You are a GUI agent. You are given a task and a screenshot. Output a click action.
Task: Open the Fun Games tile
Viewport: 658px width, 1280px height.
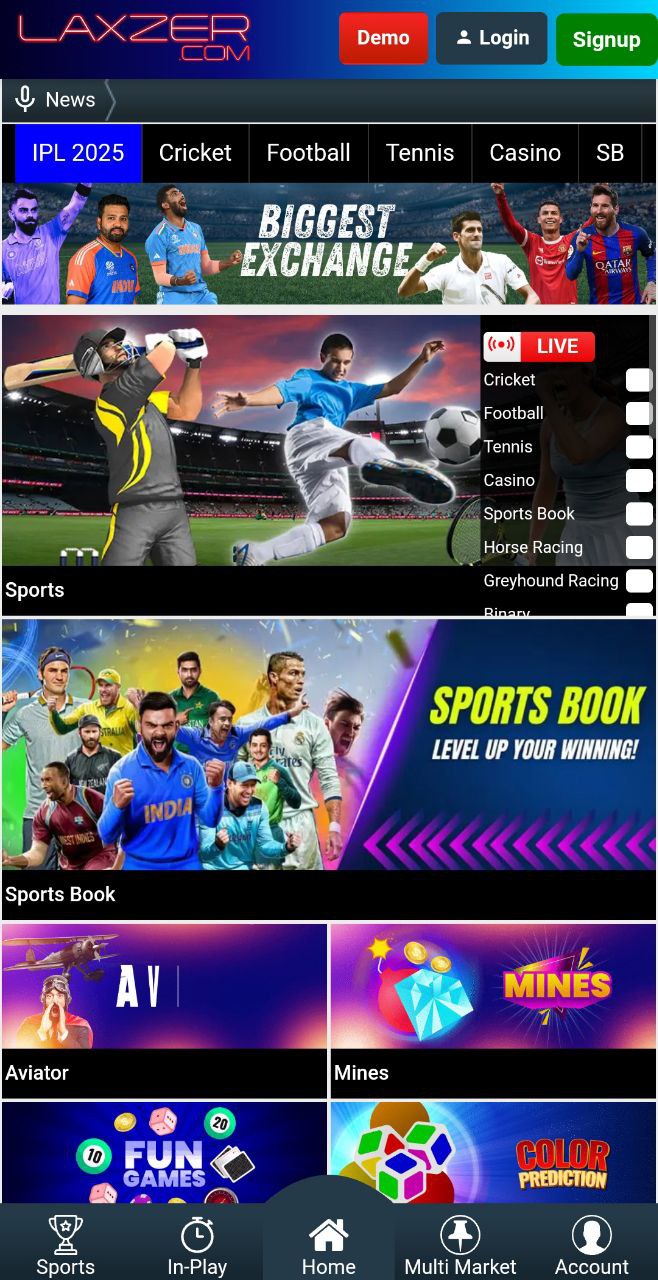tap(164, 1155)
